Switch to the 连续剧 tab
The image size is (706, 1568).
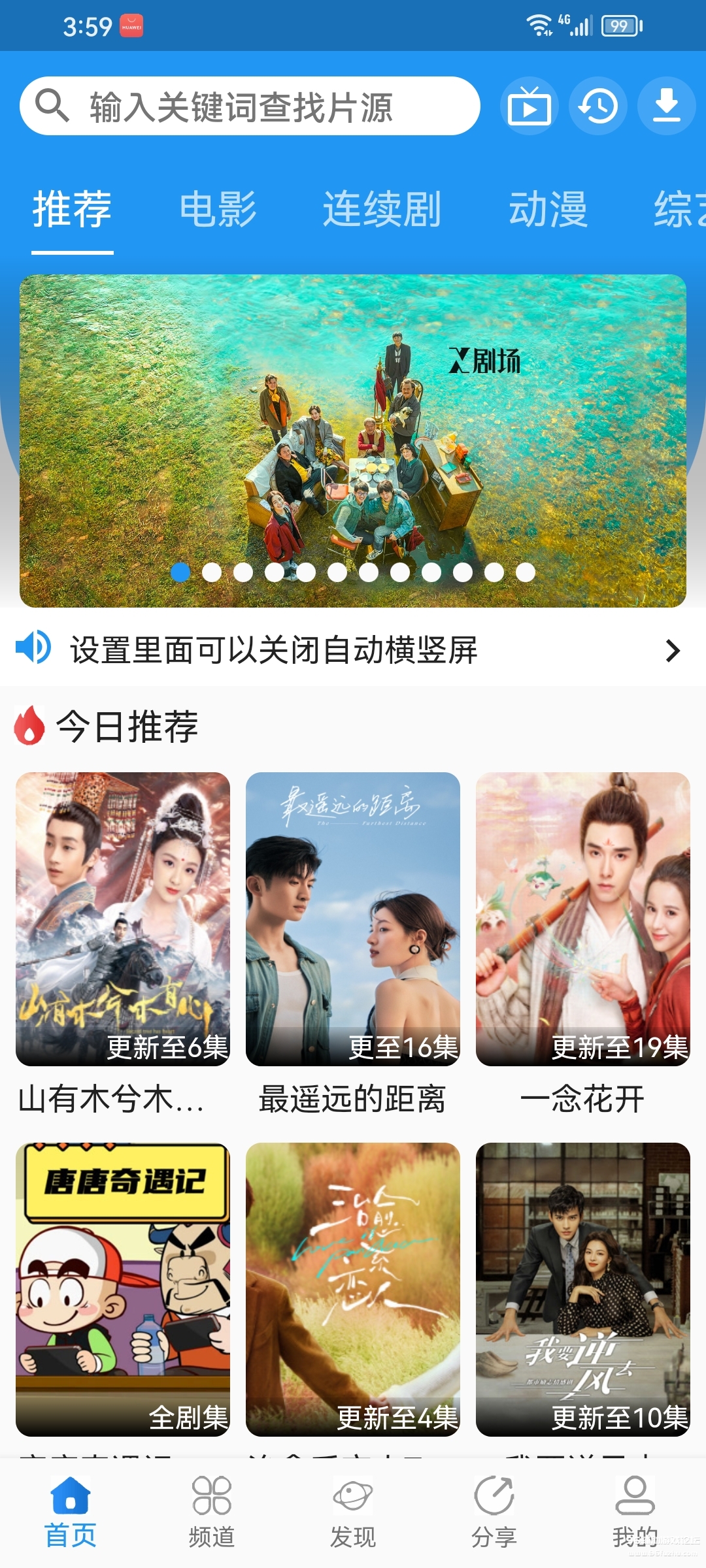coord(382,210)
